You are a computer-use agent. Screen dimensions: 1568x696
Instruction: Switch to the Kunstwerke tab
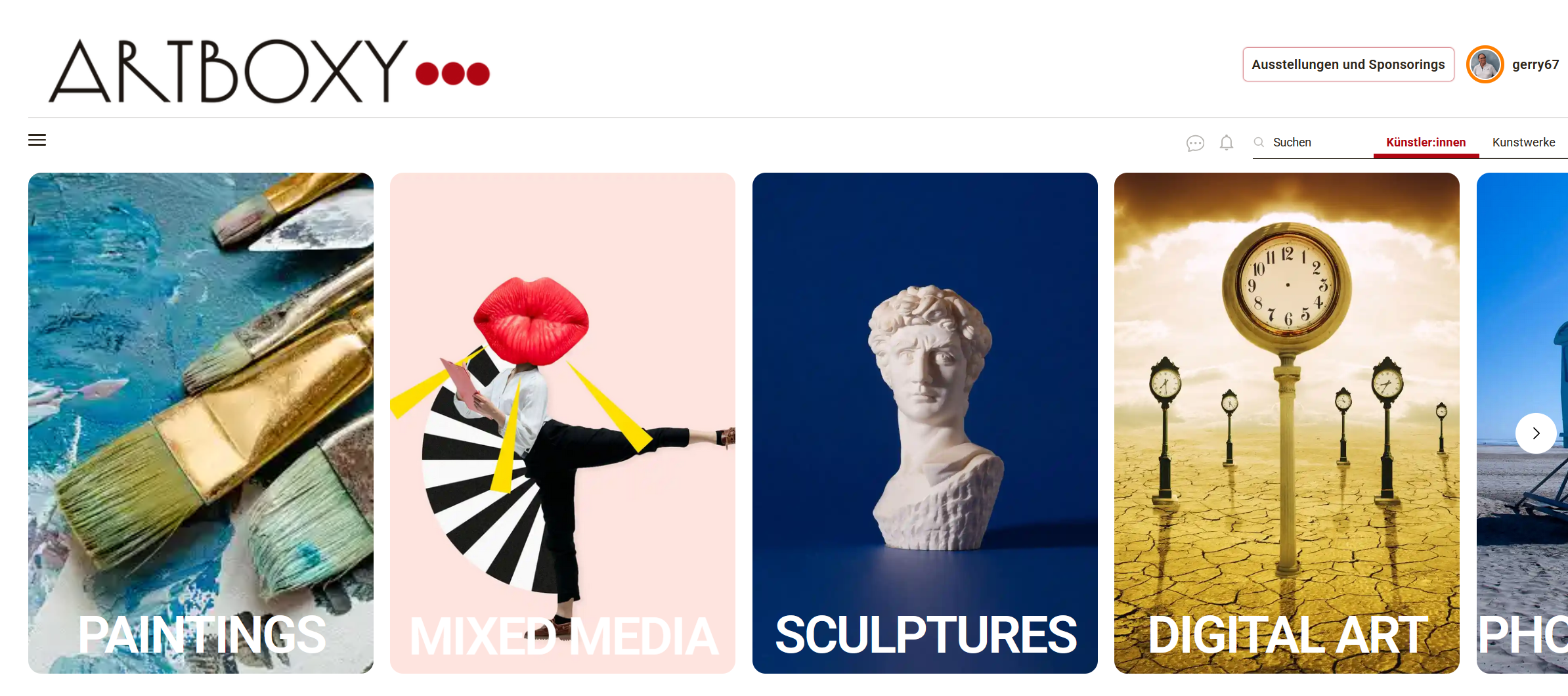pyautogui.click(x=1523, y=142)
